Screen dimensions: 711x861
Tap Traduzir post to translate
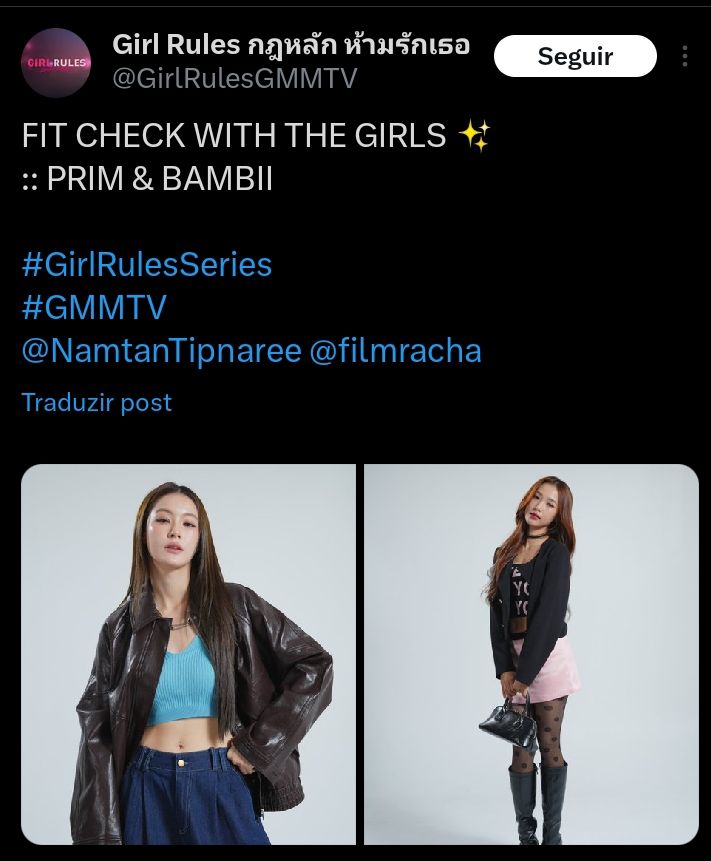97,403
